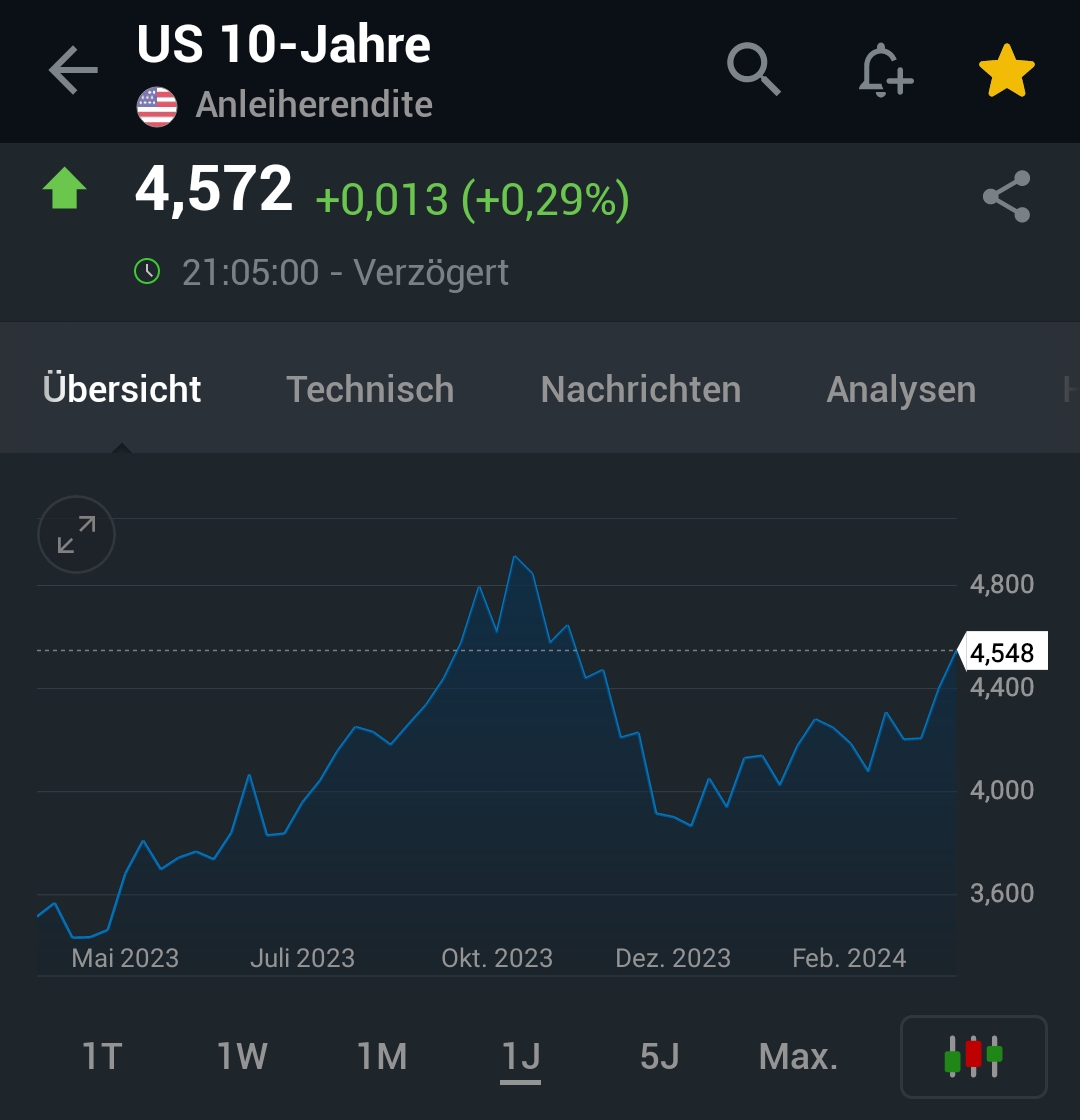
Task: Switch to the Nachrichten tab
Action: point(640,389)
